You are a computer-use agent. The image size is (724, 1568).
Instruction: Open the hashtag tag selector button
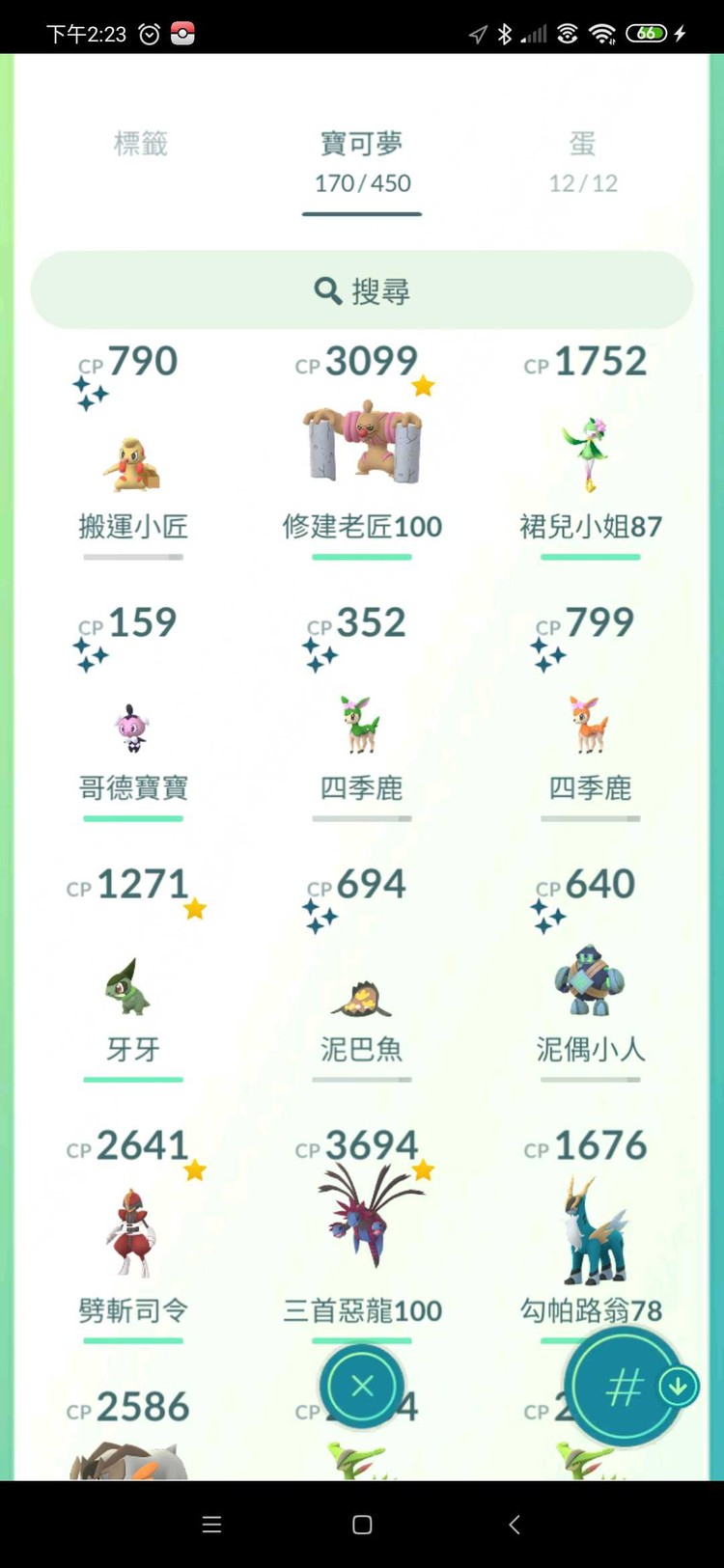point(626,1387)
